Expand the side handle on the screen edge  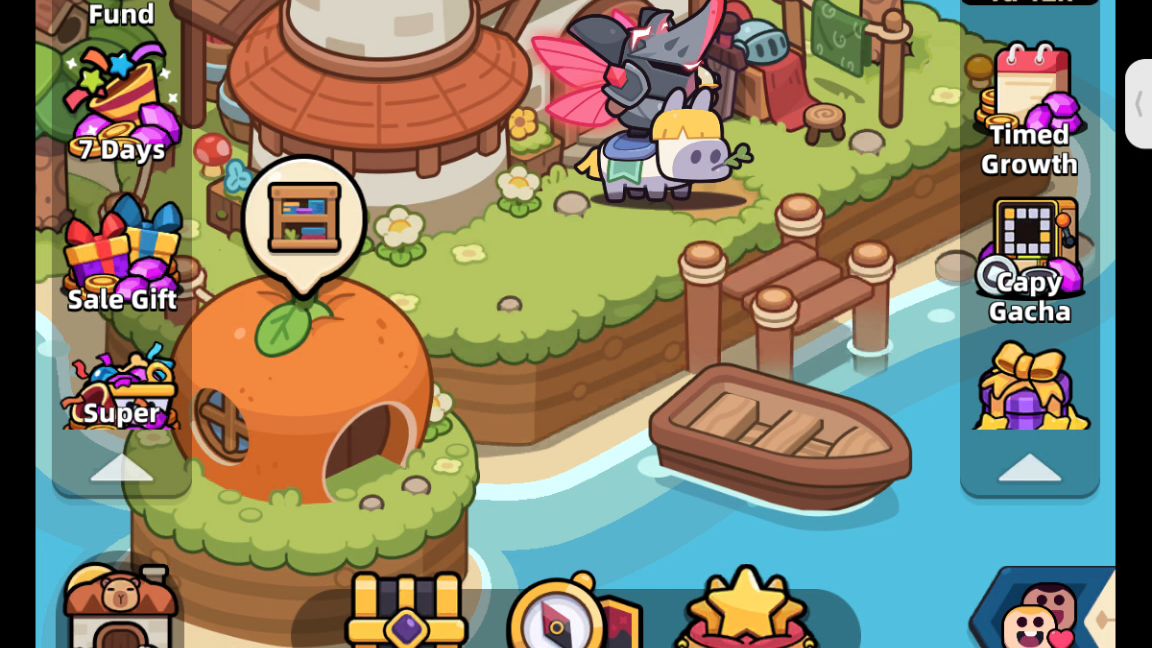[x=1138, y=104]
